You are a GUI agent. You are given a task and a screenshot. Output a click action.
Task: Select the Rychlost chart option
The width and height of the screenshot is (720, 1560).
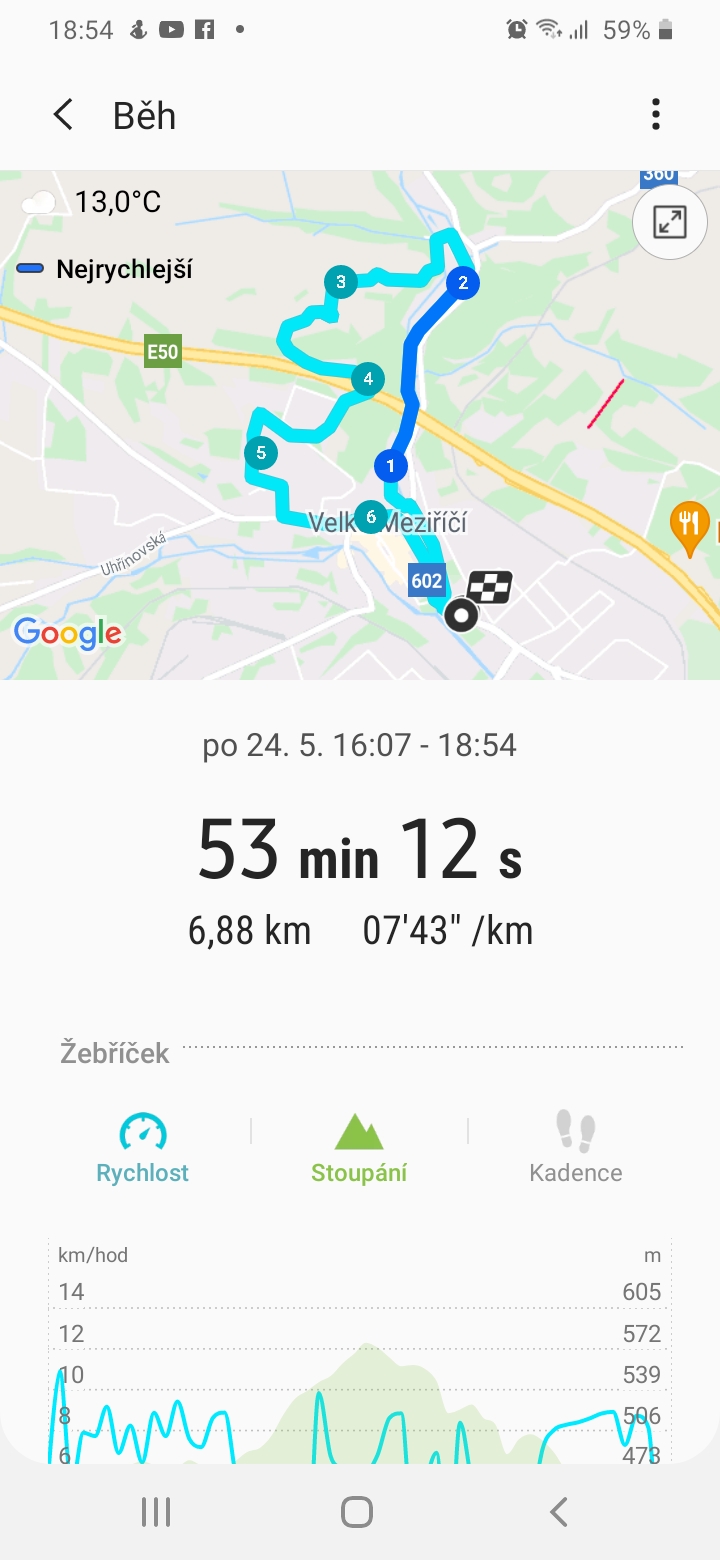(142, 1148)
